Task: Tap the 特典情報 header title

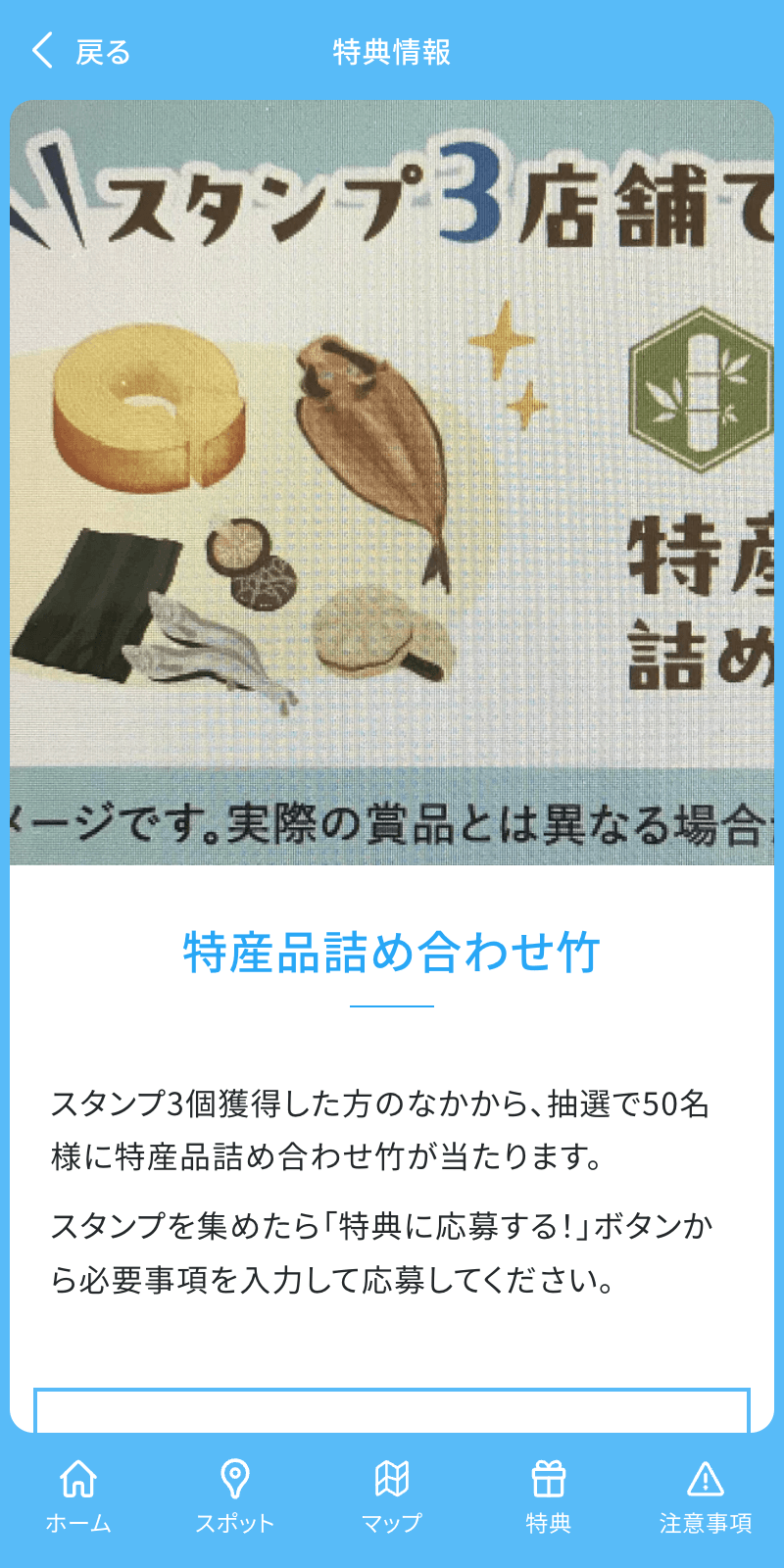Action: click(x=392, y=51)
